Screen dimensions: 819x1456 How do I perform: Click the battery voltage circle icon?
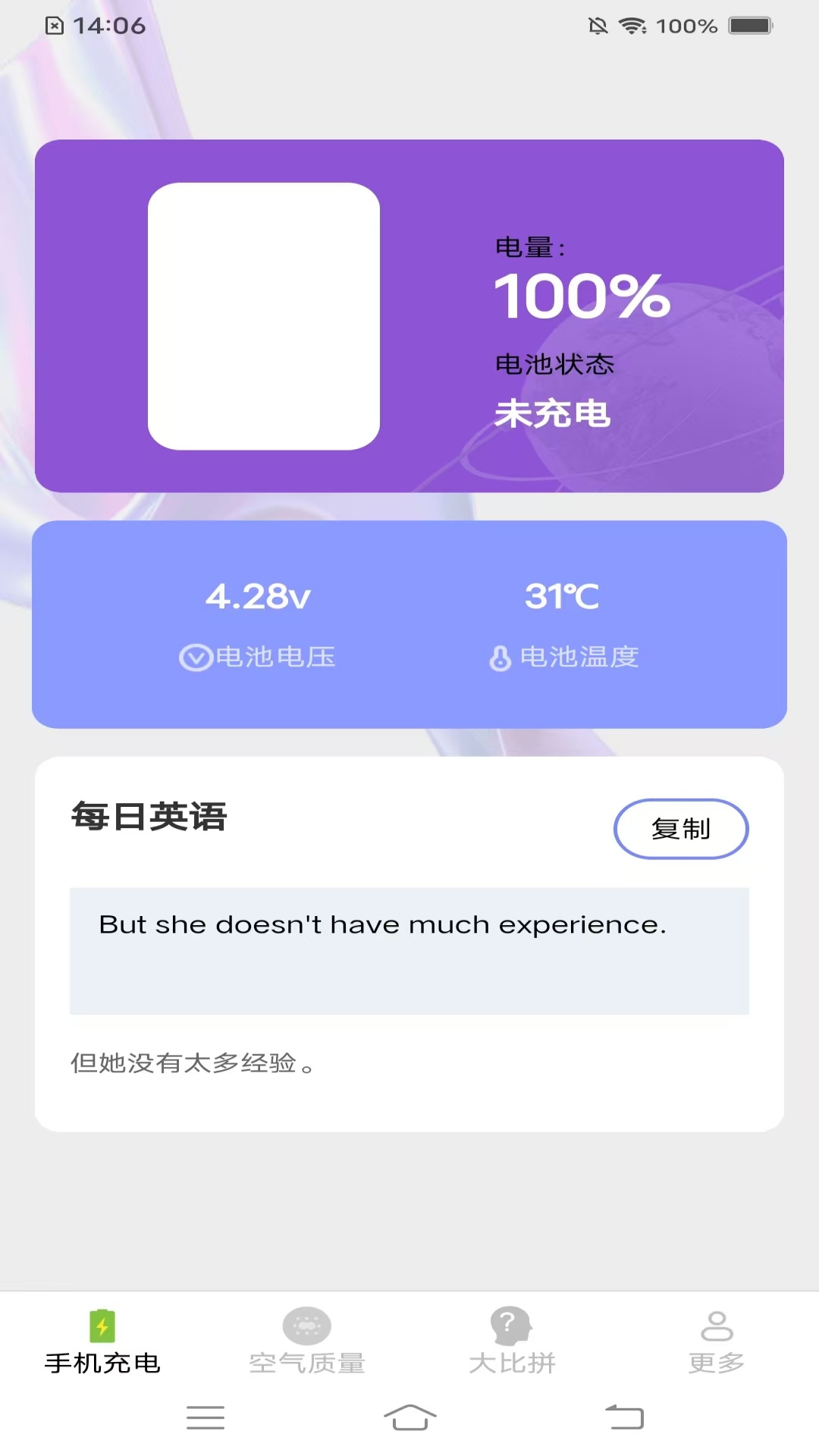pos(195,657)
